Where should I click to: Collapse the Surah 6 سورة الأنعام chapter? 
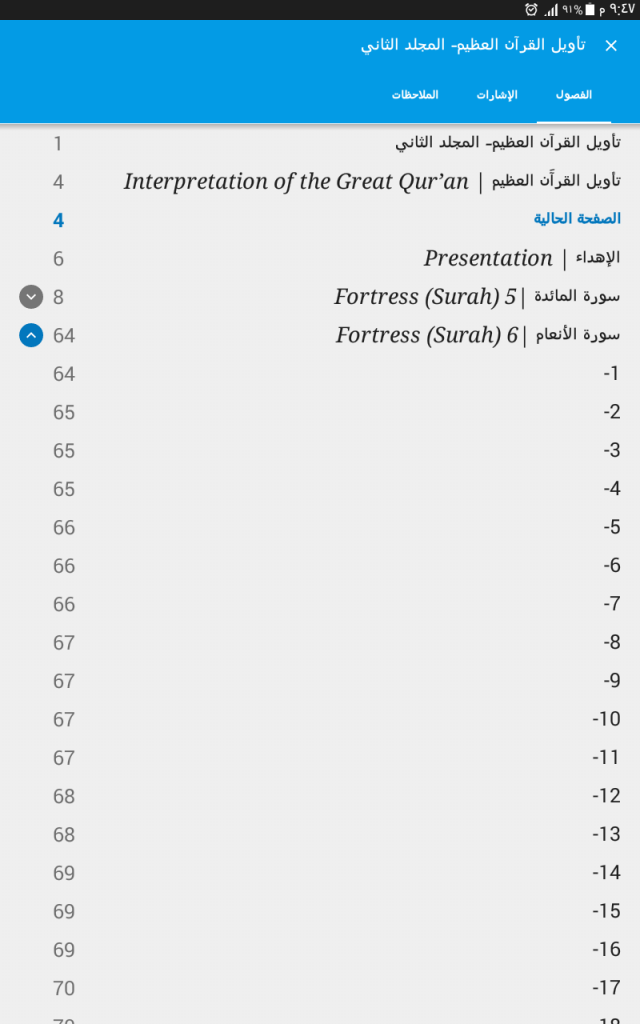click(31, 336)
